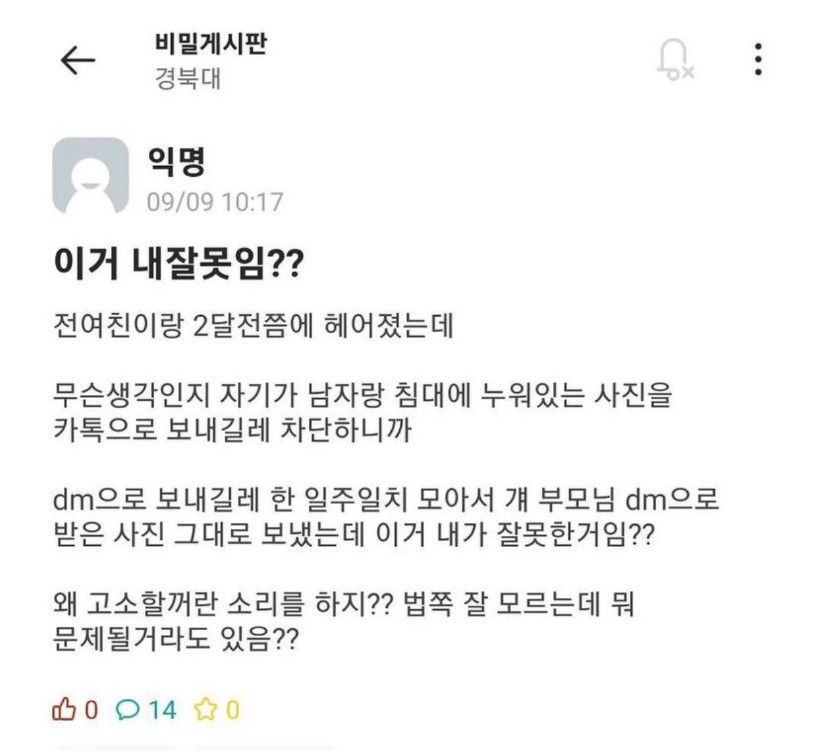
Task: Open the 14 comments on the post
Action: click(x=129, y=710)
